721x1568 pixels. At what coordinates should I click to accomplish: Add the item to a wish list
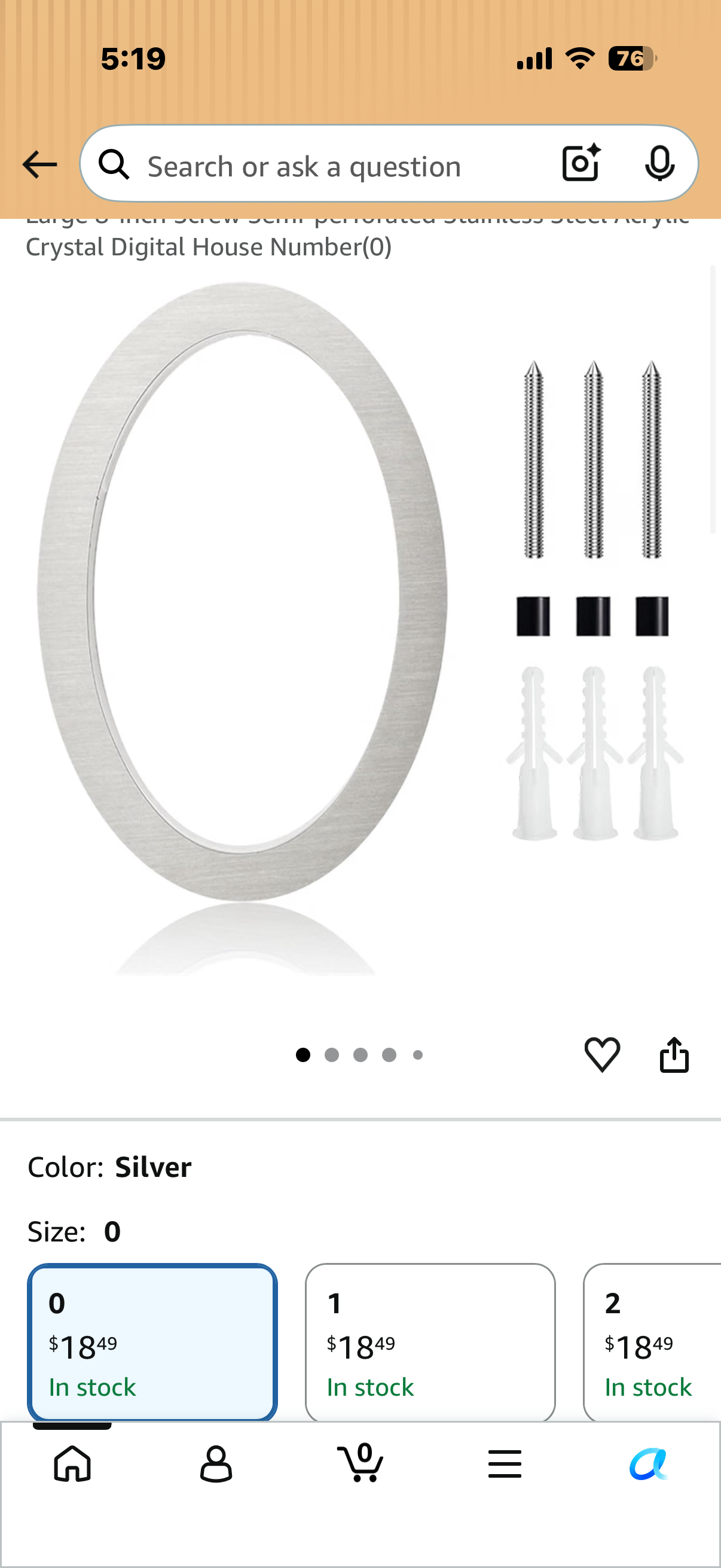603,1054
